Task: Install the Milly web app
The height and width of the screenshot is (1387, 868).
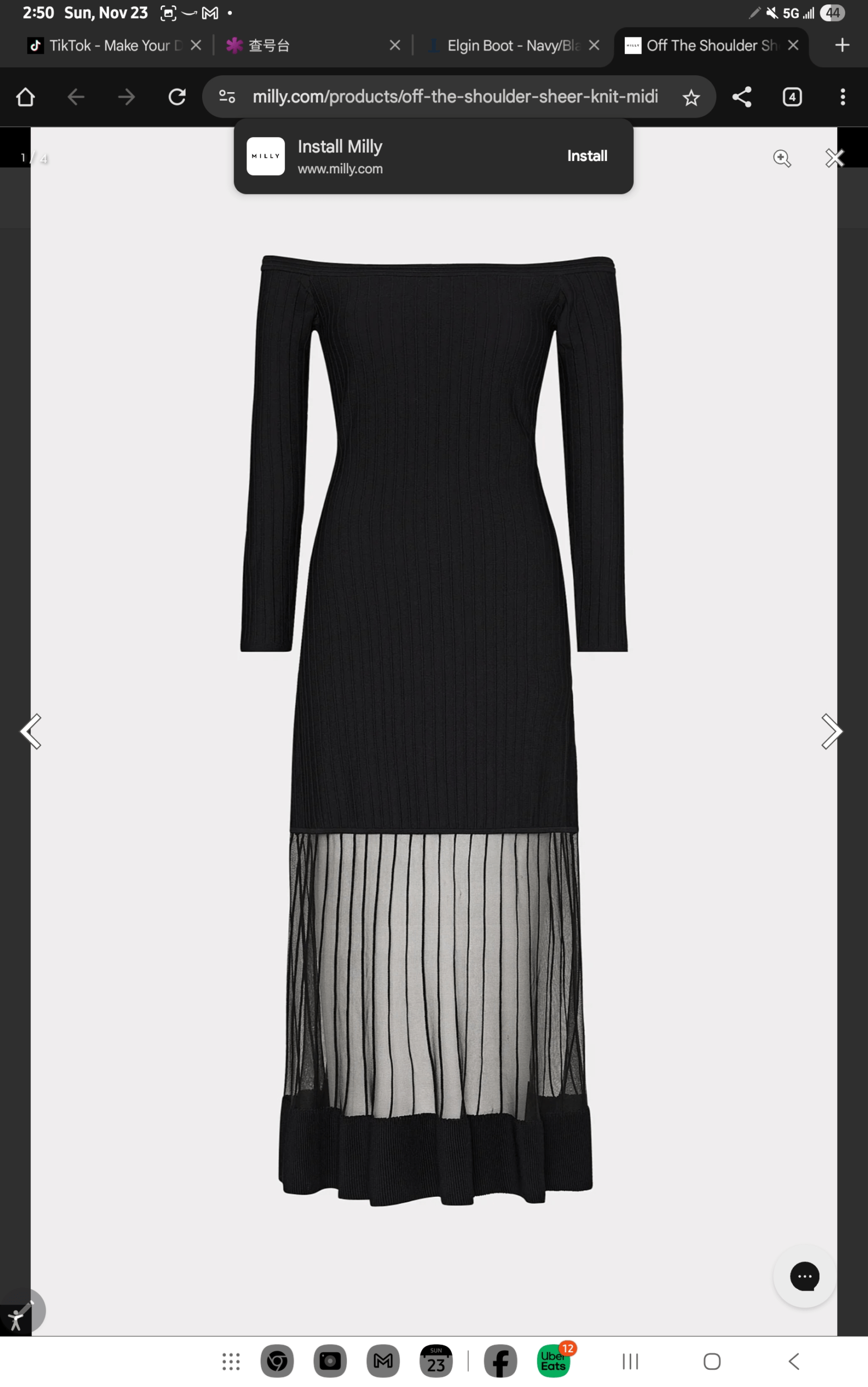Action: (587, 155)
